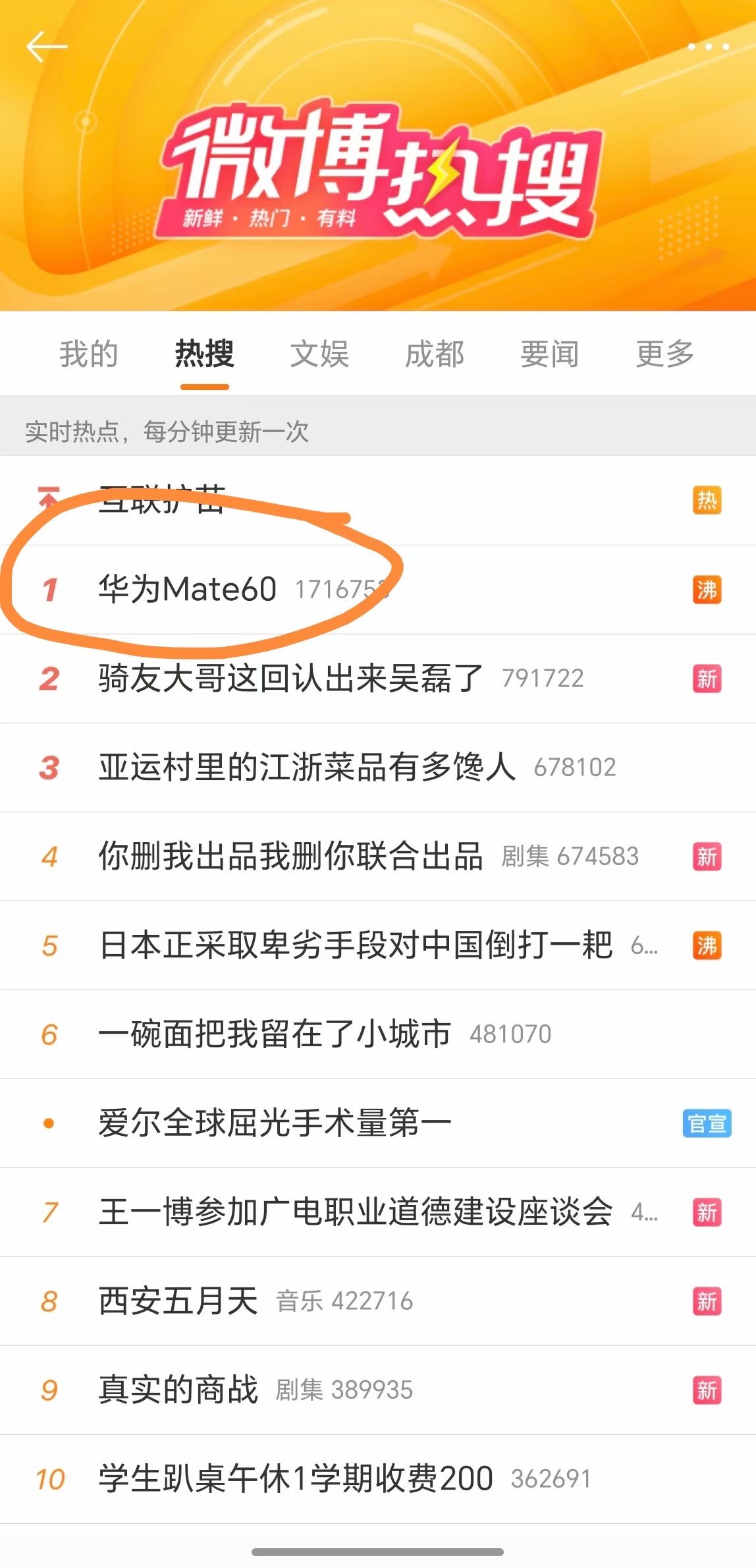
Task: Open the 我的 tab
Action: coord(89,354)
